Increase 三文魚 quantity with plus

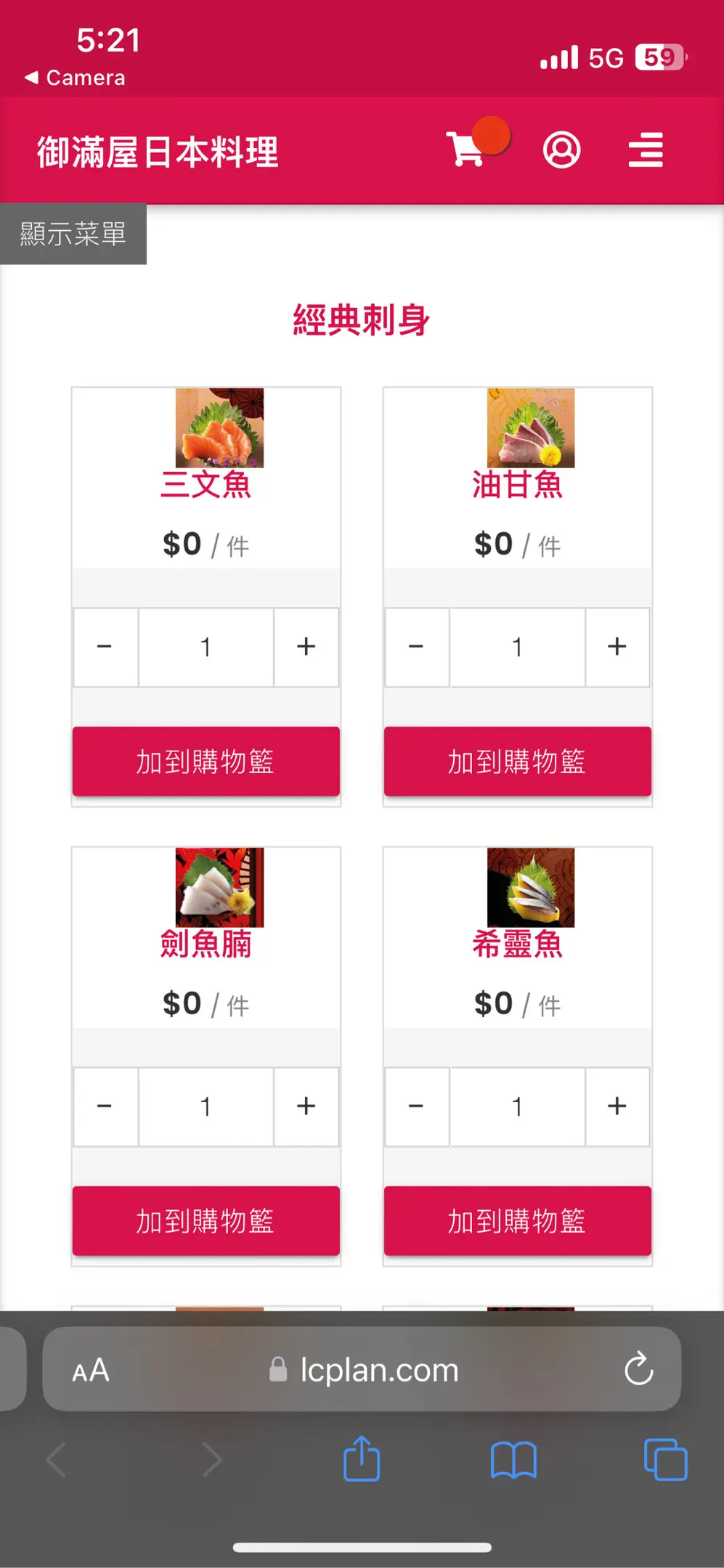pos(306,647)
